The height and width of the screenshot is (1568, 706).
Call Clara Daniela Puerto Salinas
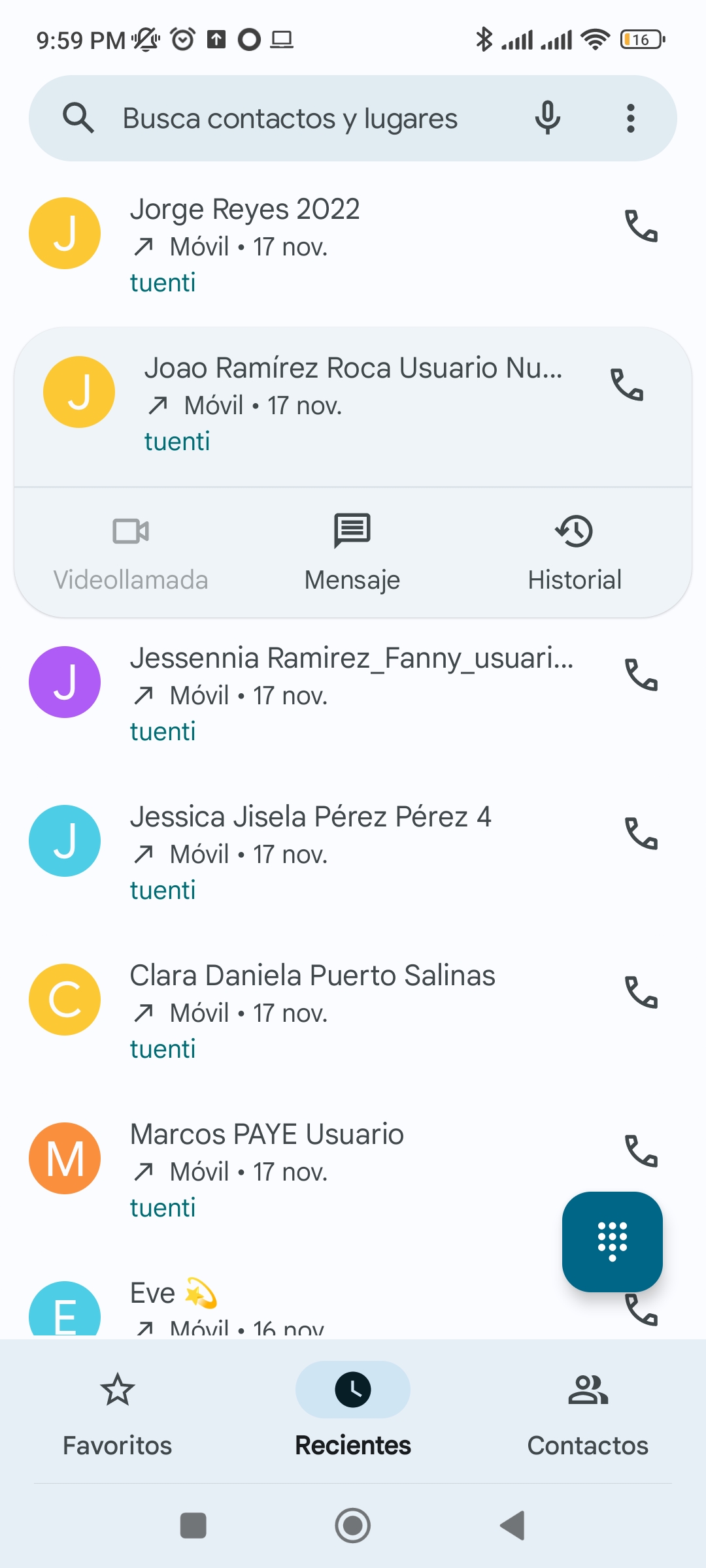click(641, 992)
